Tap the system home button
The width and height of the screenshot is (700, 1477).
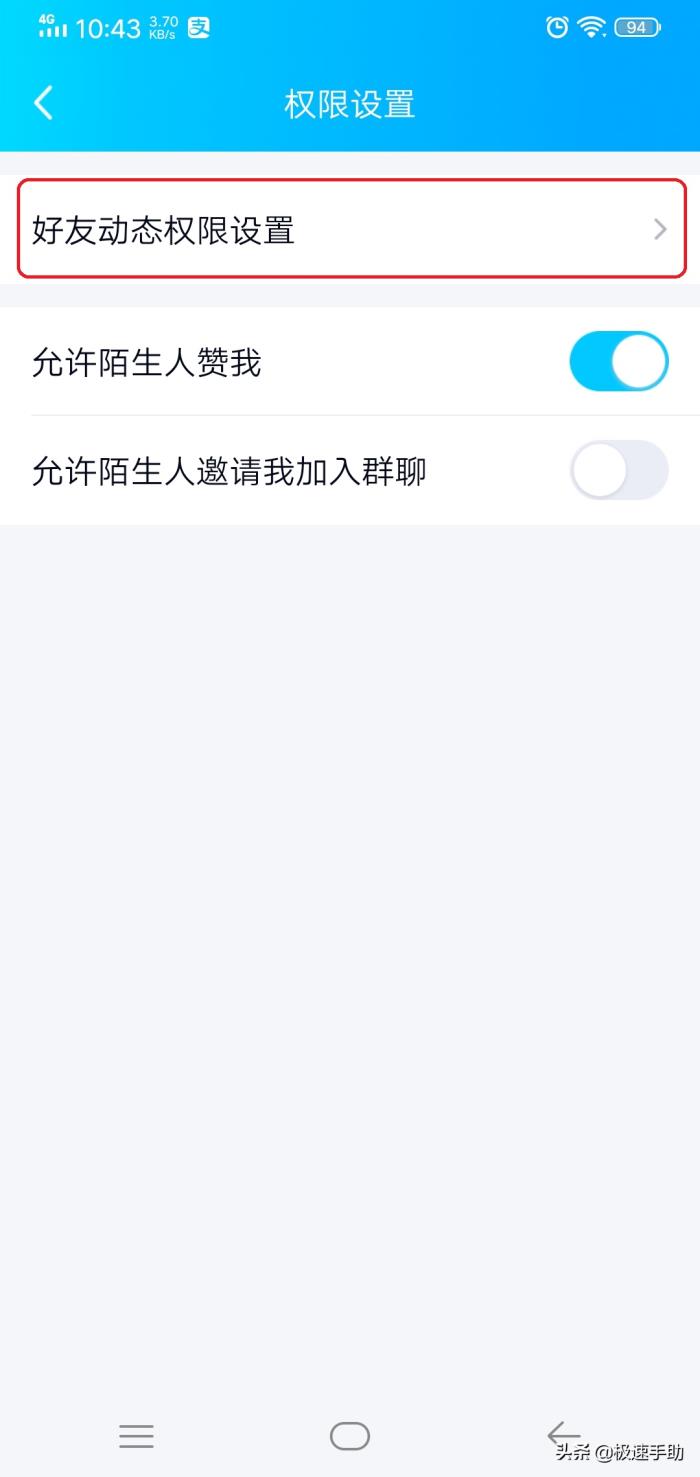[350, 1436]
